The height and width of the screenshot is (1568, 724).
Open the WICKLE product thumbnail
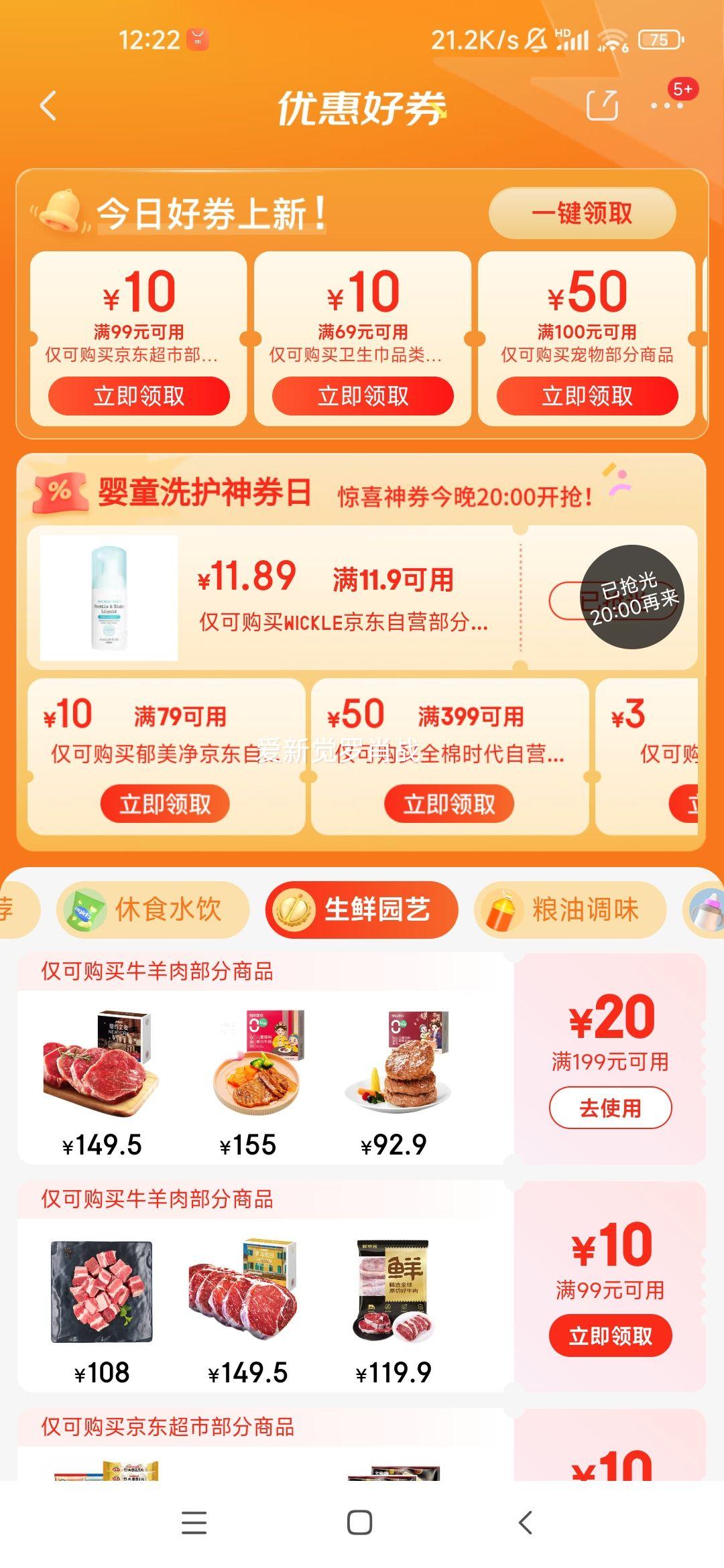[x=107, y=596]
